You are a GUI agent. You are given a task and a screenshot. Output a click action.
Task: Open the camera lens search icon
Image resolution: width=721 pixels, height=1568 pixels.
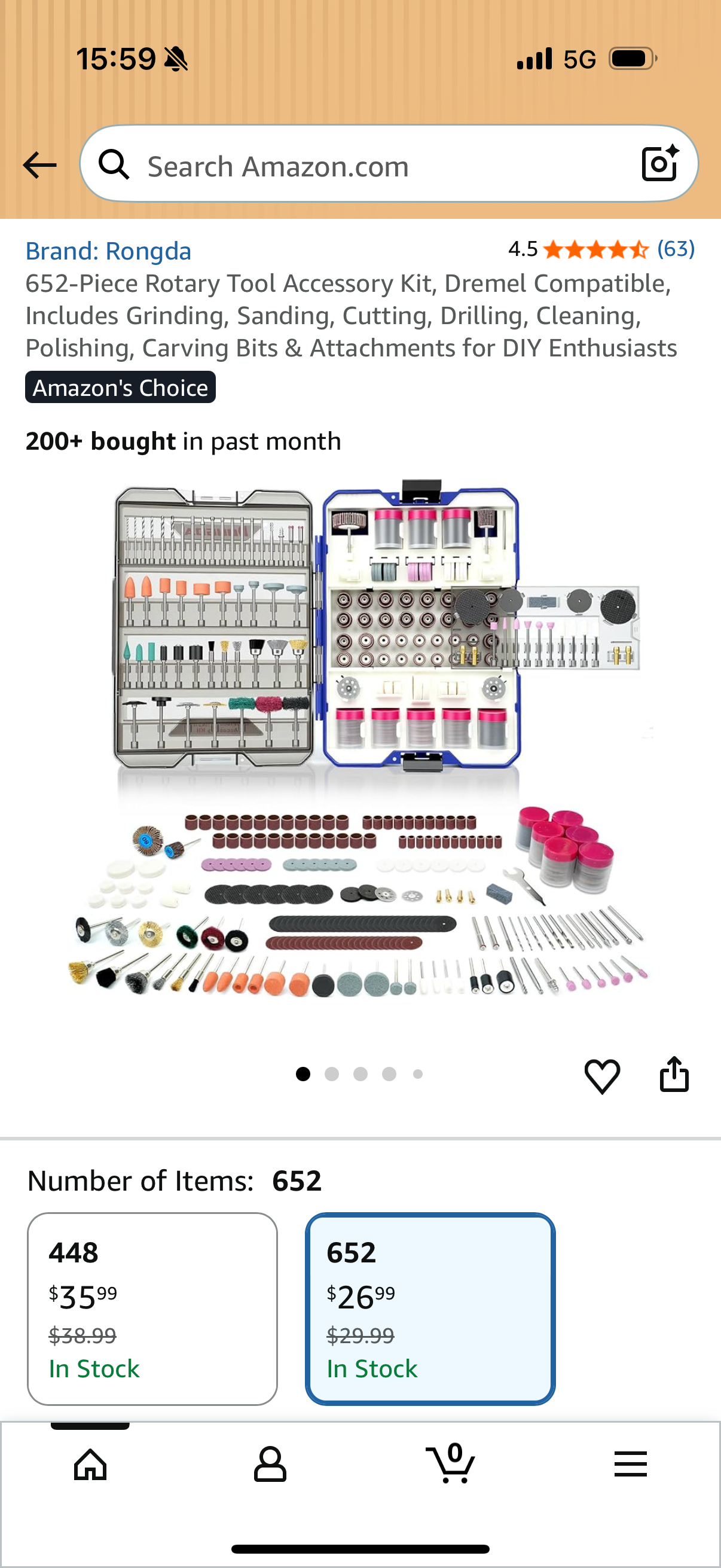(660, 163)
